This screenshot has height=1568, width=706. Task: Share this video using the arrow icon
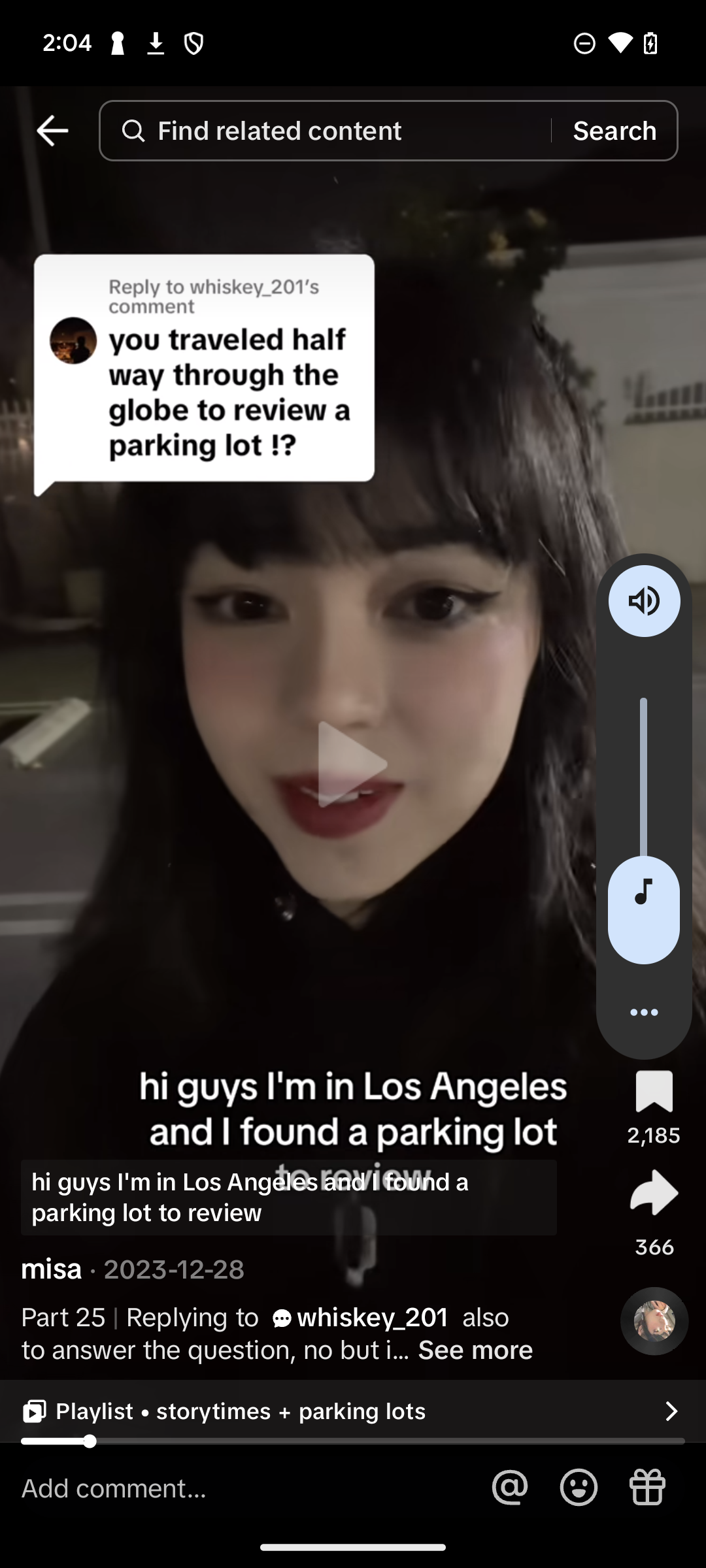pos(654,1194)
